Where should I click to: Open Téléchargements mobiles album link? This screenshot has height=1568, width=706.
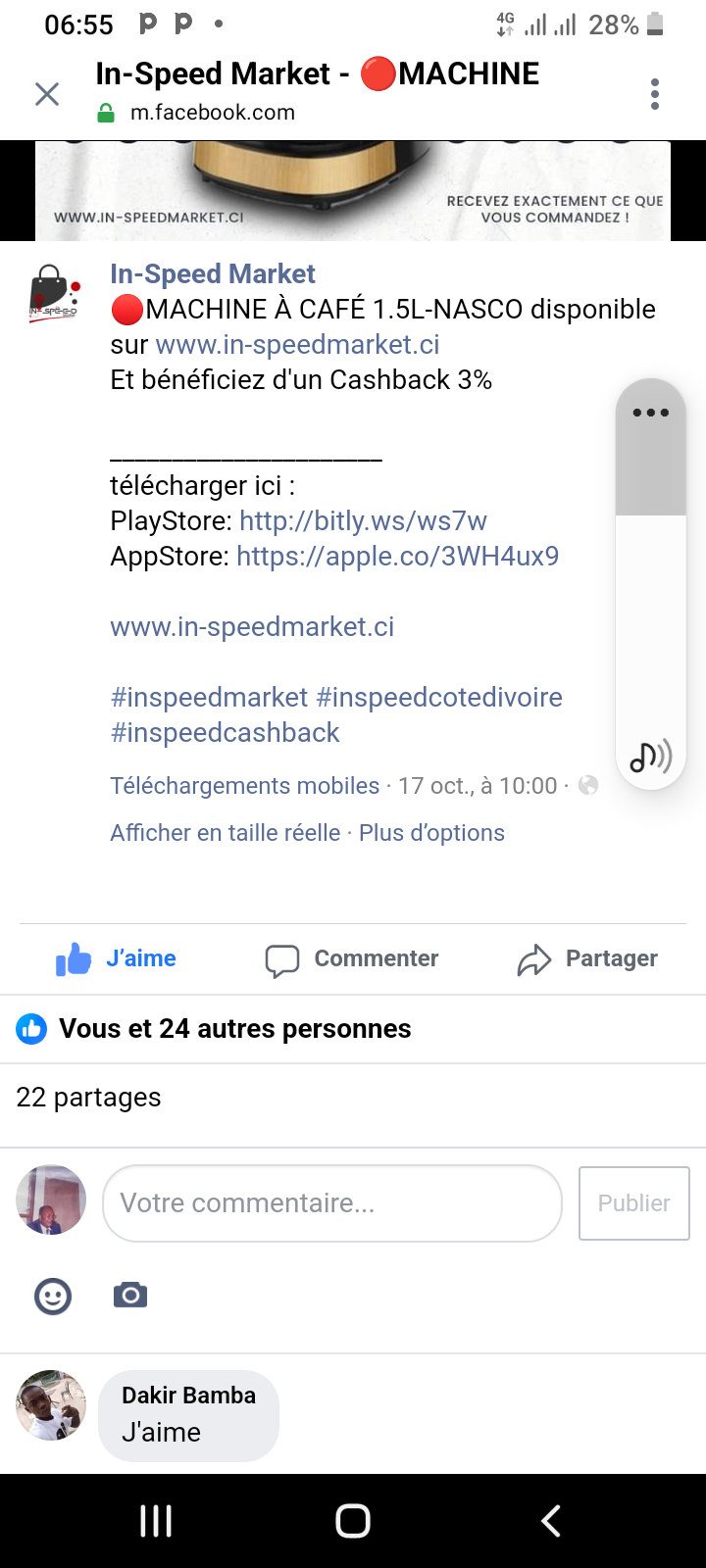pyautogui.click(x=244, y=786)
